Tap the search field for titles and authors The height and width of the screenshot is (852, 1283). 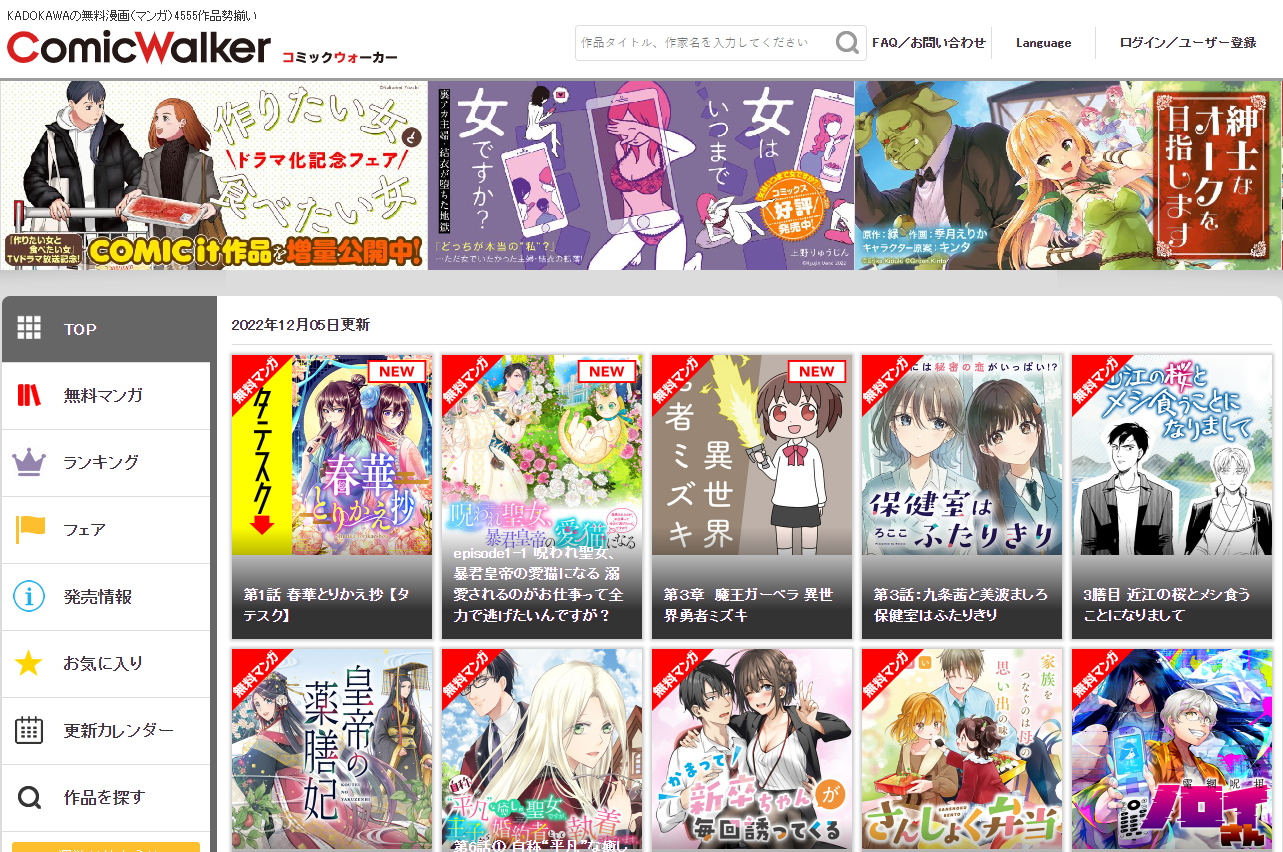click(705, 43)
